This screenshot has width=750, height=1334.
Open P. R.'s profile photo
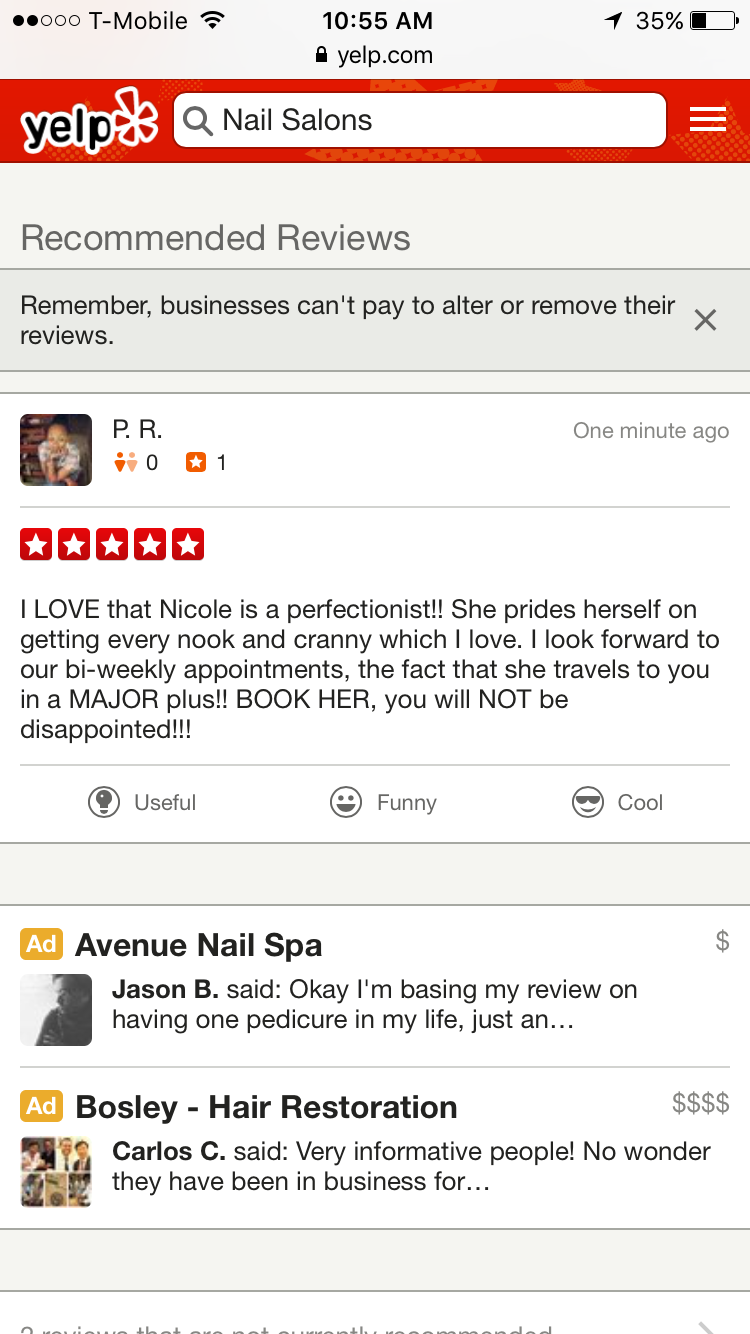tap(56, 450)
